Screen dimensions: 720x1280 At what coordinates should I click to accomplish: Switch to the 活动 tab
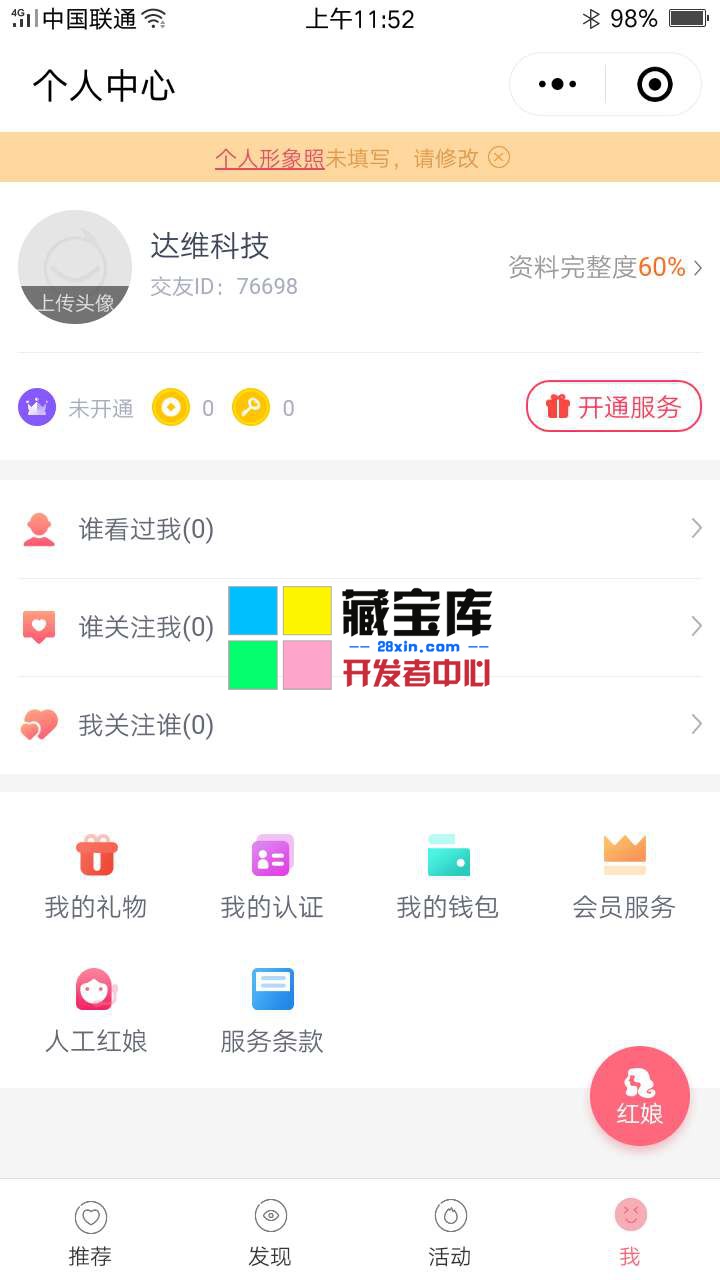click(x=450, y=1233)
